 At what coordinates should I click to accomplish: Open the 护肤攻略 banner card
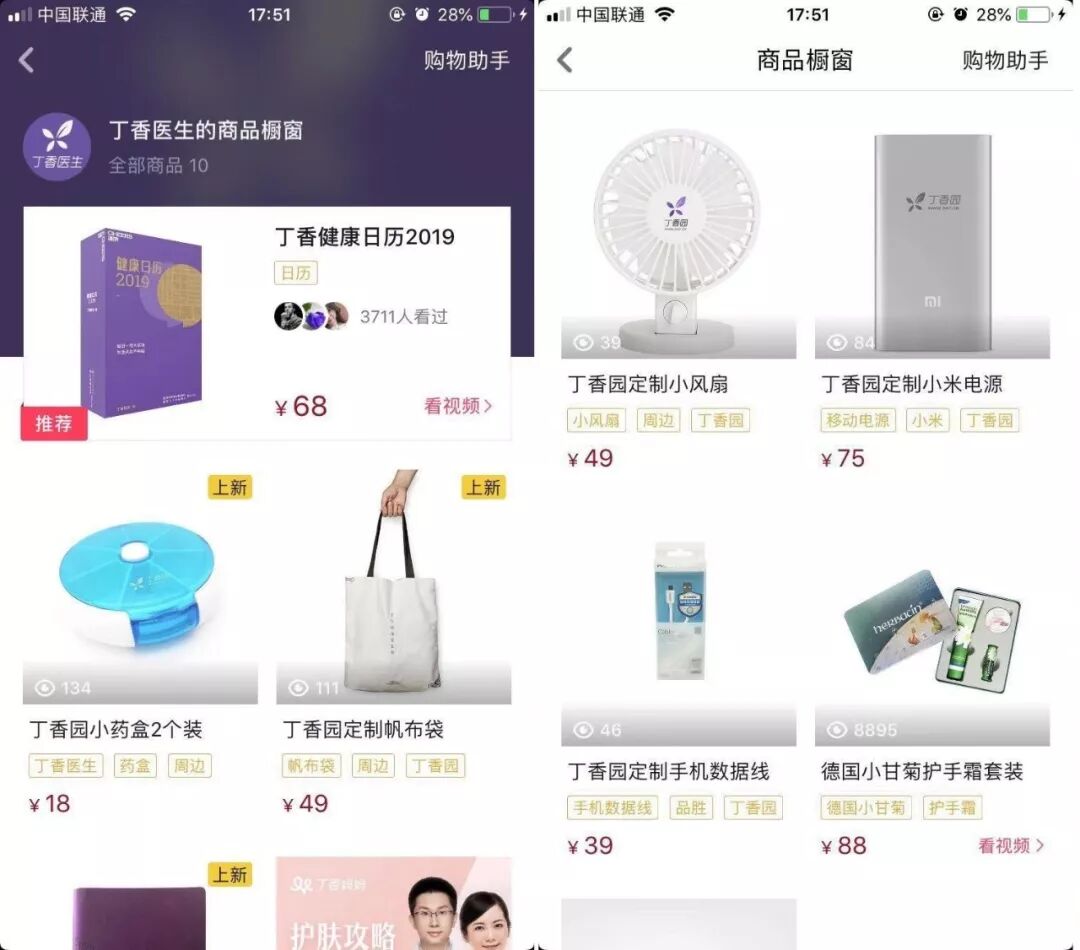coord(393,905)
